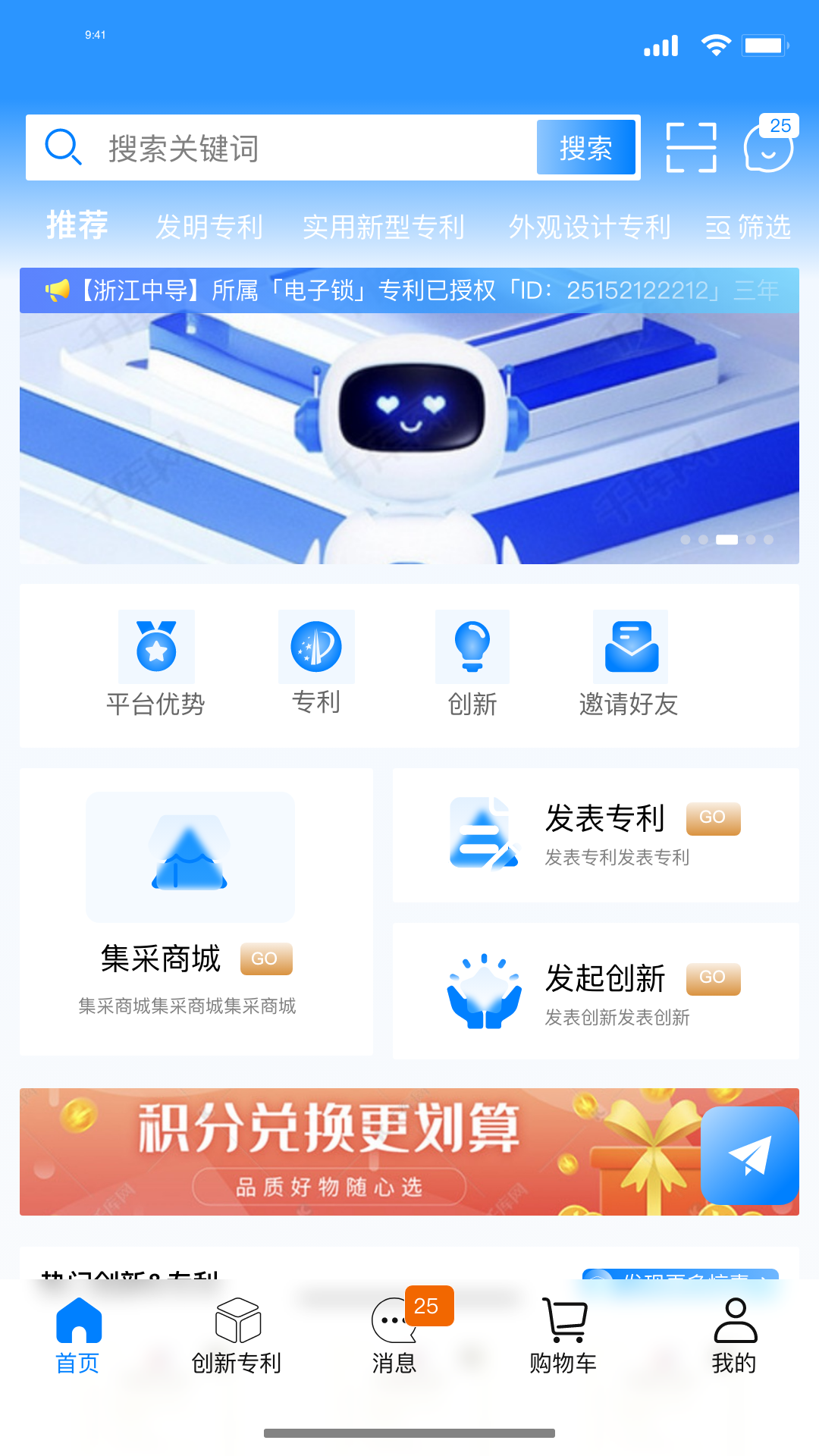Open the 我的 profile tab
Image resolution: width=819 pixels, height=1456 pixels.
coord(734,1336)
